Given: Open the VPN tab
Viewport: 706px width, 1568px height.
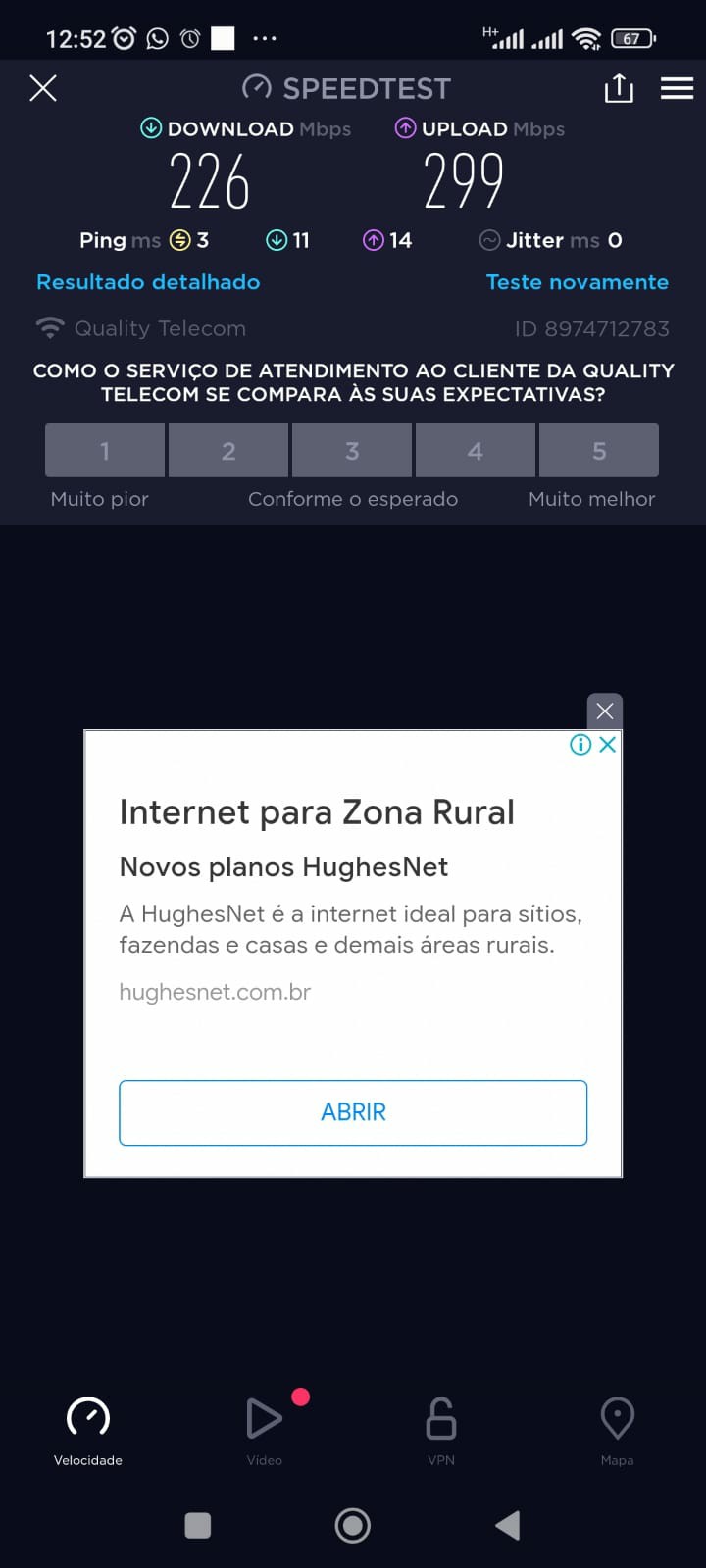Looking at the screenshot, I should click(x=441, y=1429).
